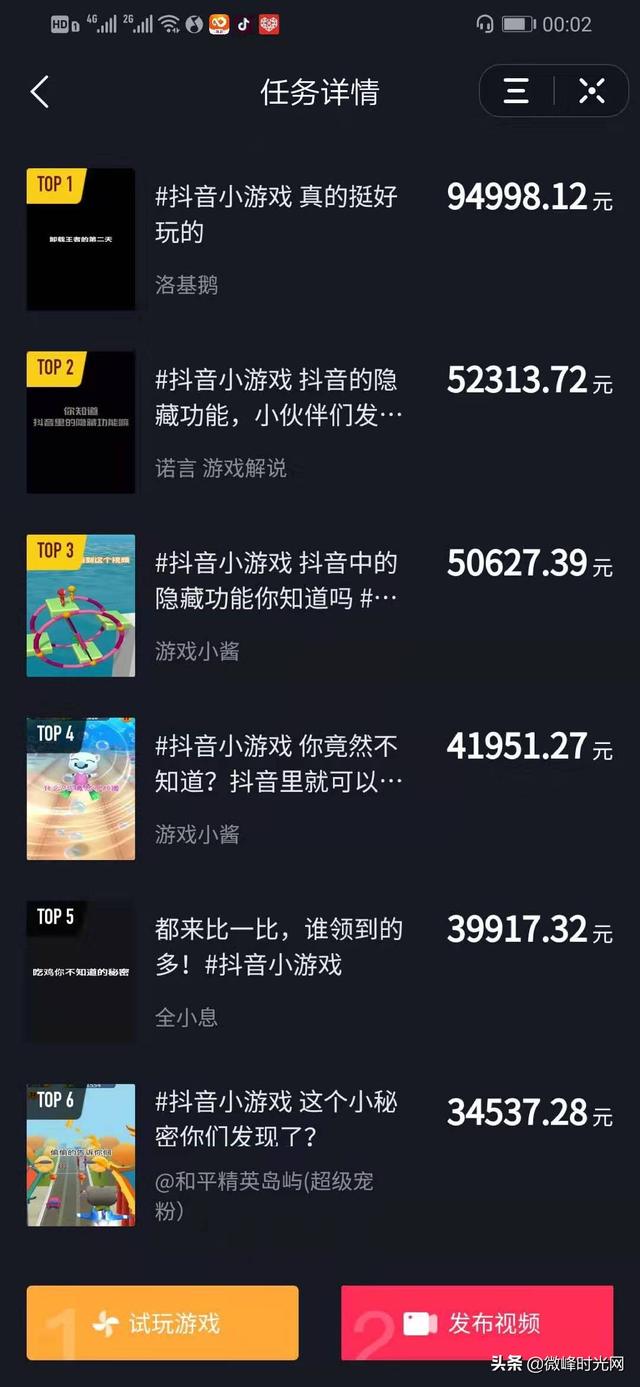Screen dimensions: 640x1387
Task: Open TOP 5 video by 全小息
Action: click(320, 972)
